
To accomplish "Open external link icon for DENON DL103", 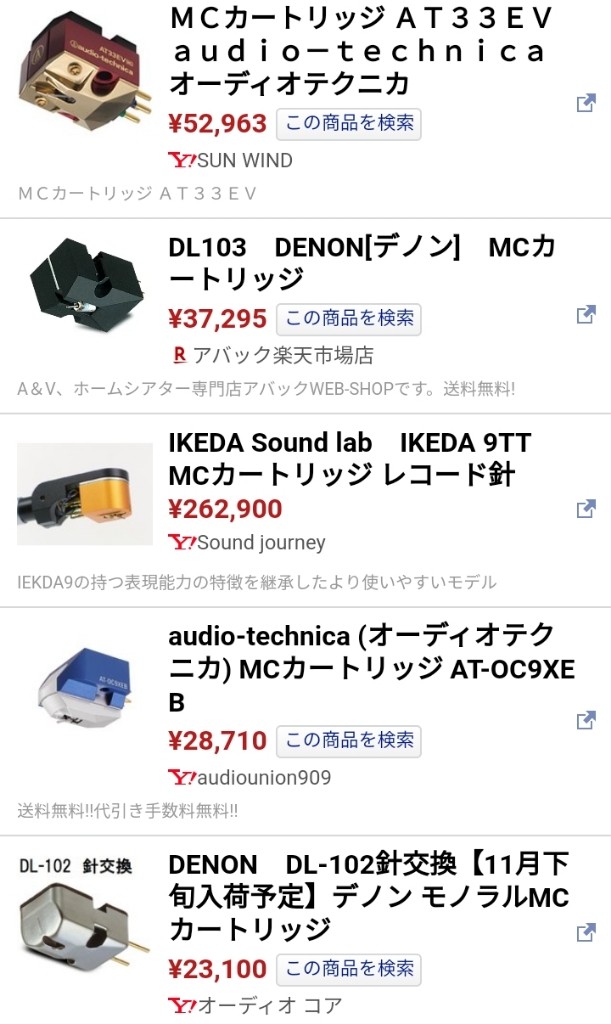I will 586,315.
